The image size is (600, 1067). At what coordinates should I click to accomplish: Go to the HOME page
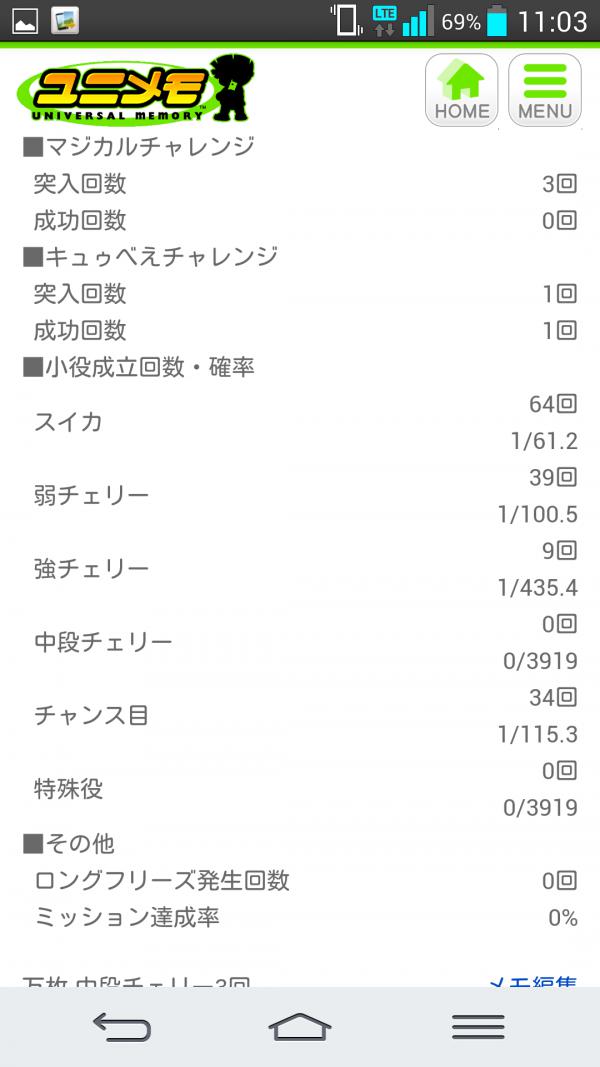point(462,90)
